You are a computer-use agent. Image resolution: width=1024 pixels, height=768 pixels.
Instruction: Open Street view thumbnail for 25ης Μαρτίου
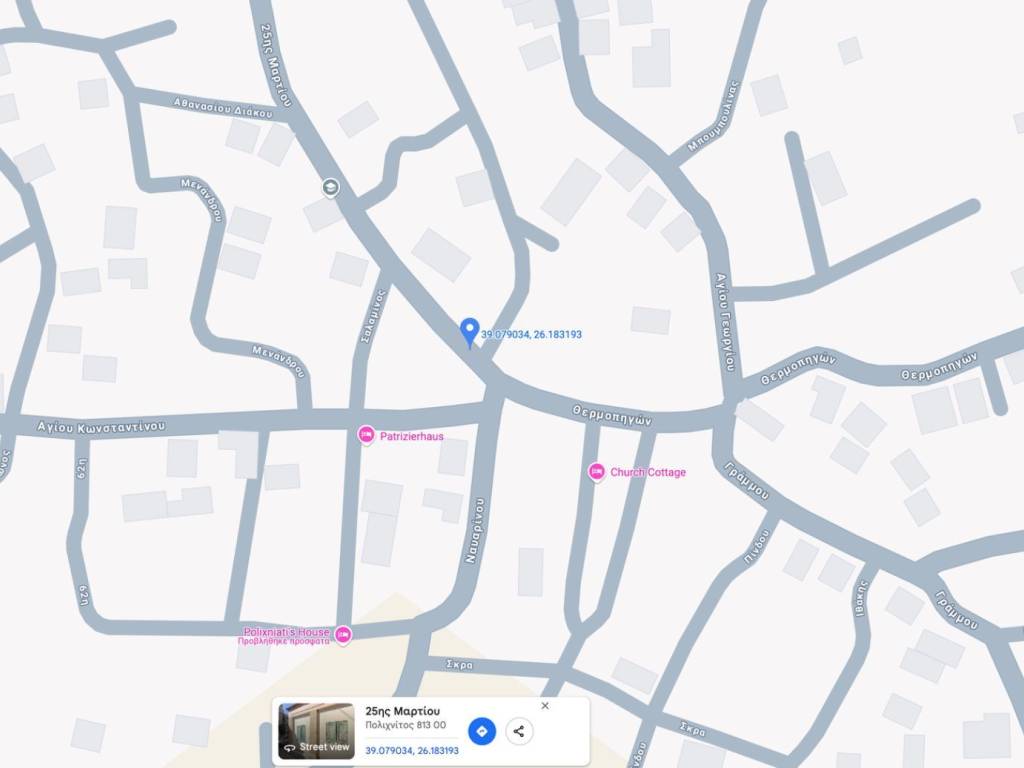316,731
